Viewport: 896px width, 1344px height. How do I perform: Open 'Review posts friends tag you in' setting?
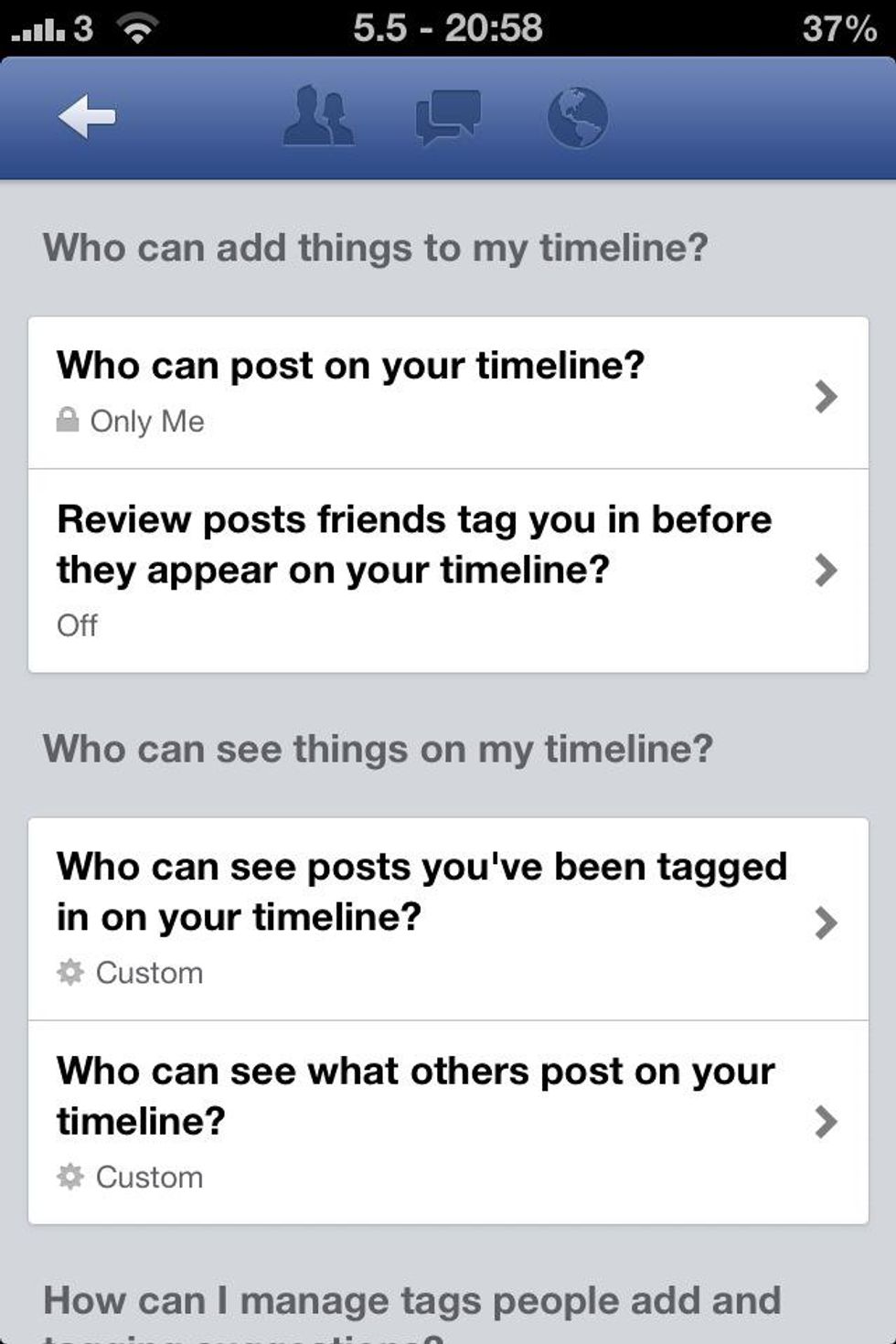click(448, 571)
